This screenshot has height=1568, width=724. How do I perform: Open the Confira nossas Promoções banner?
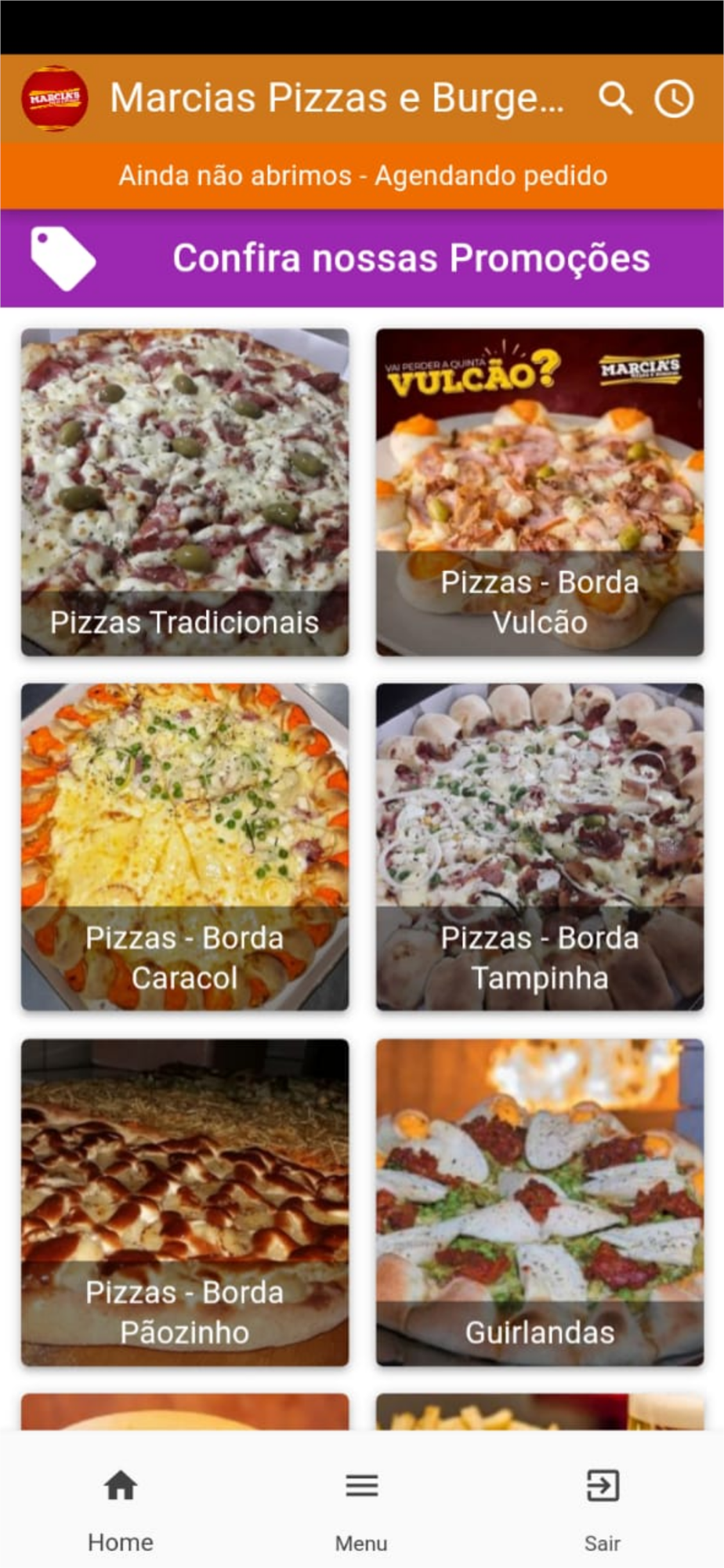tap(362, 258)
